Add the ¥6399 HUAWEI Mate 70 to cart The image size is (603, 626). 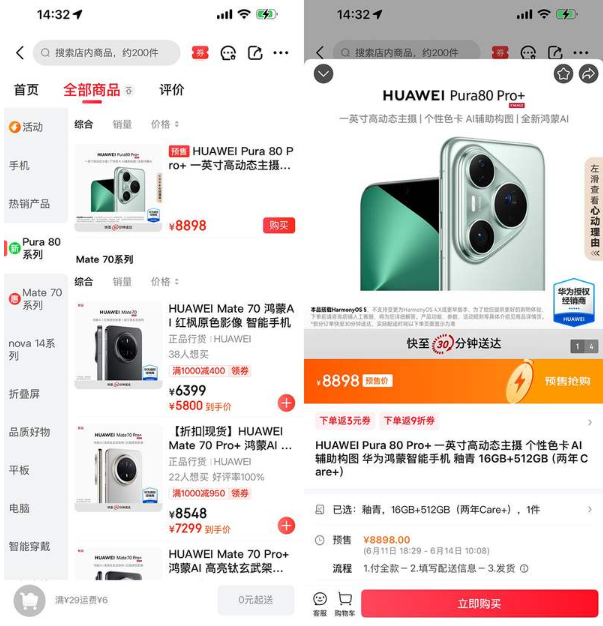click(x=286, y=403)
